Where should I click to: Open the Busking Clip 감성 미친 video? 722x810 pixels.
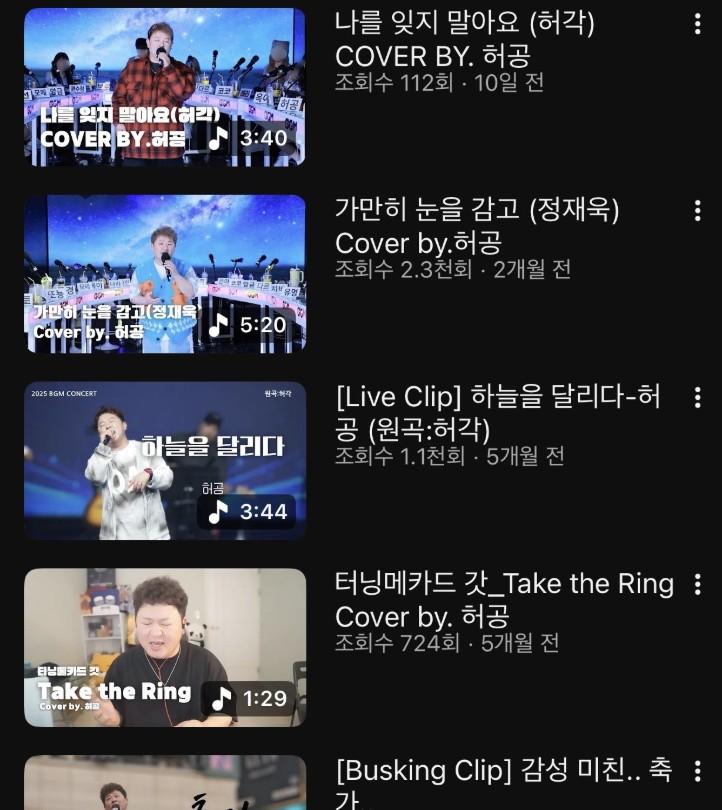[x=165, y=785]
